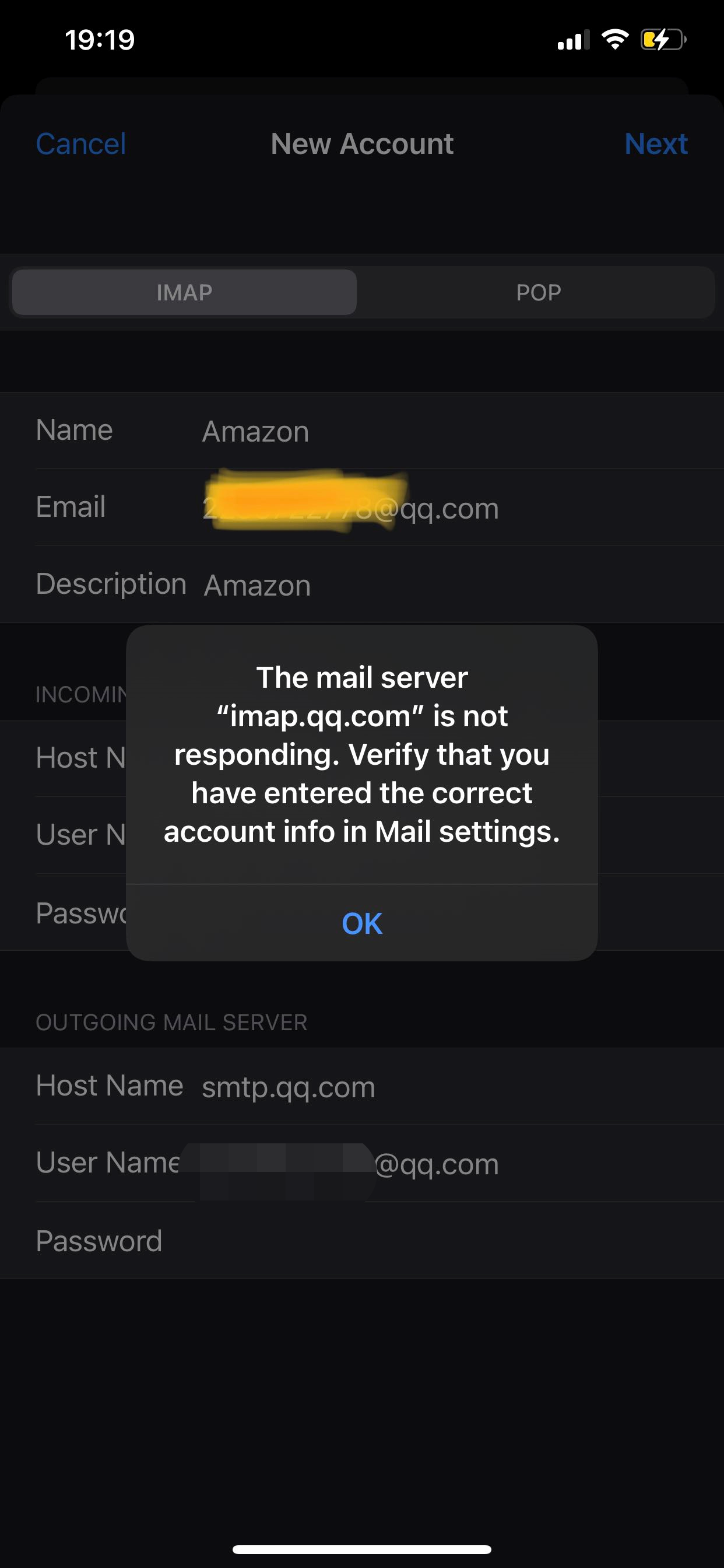This screenshot has height=1568, width=724.
Task: Dismiss the mail server alert with OK
Action: [x=361, y=923]
